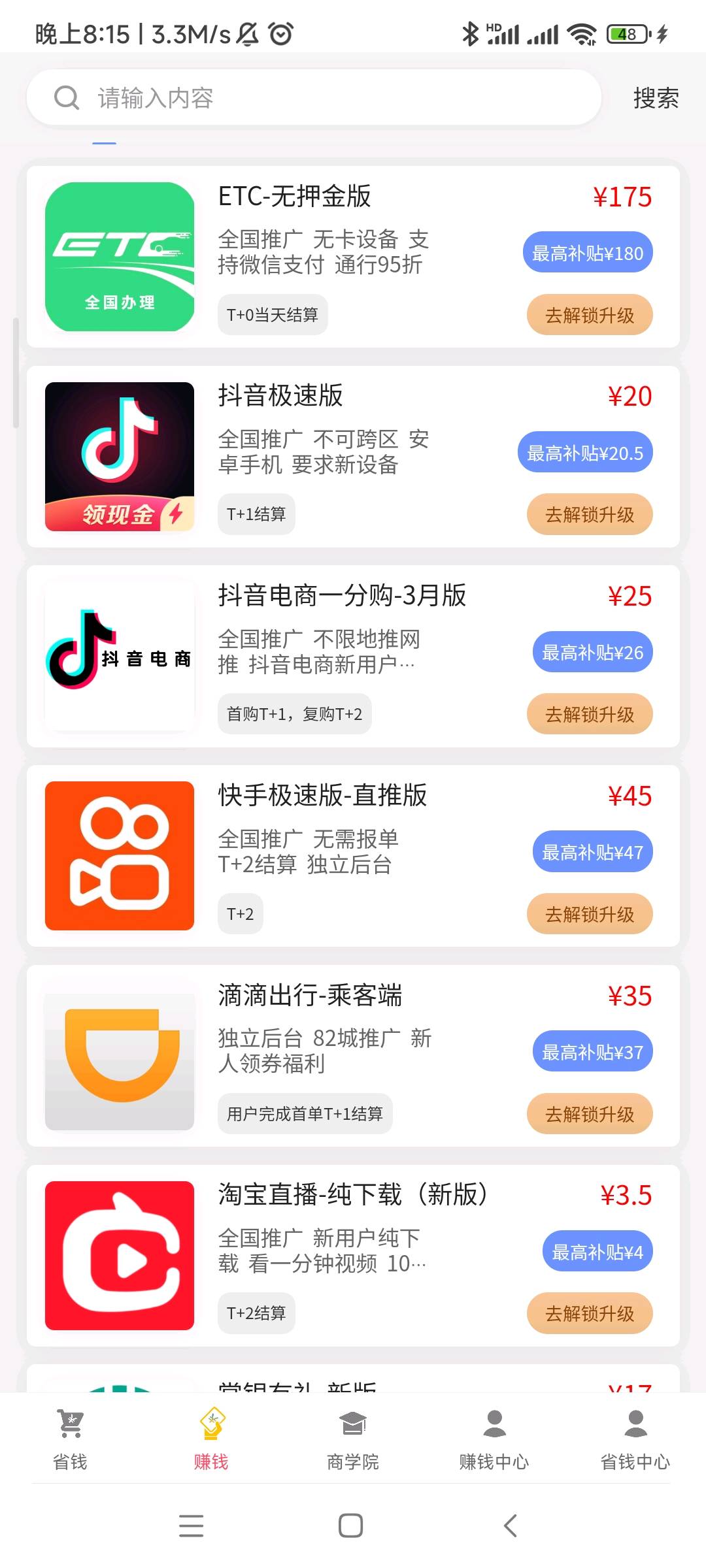The image size is (706, 1568).
Task: Open the 抖音极速版 card
Action: click(x=353, y=457)
